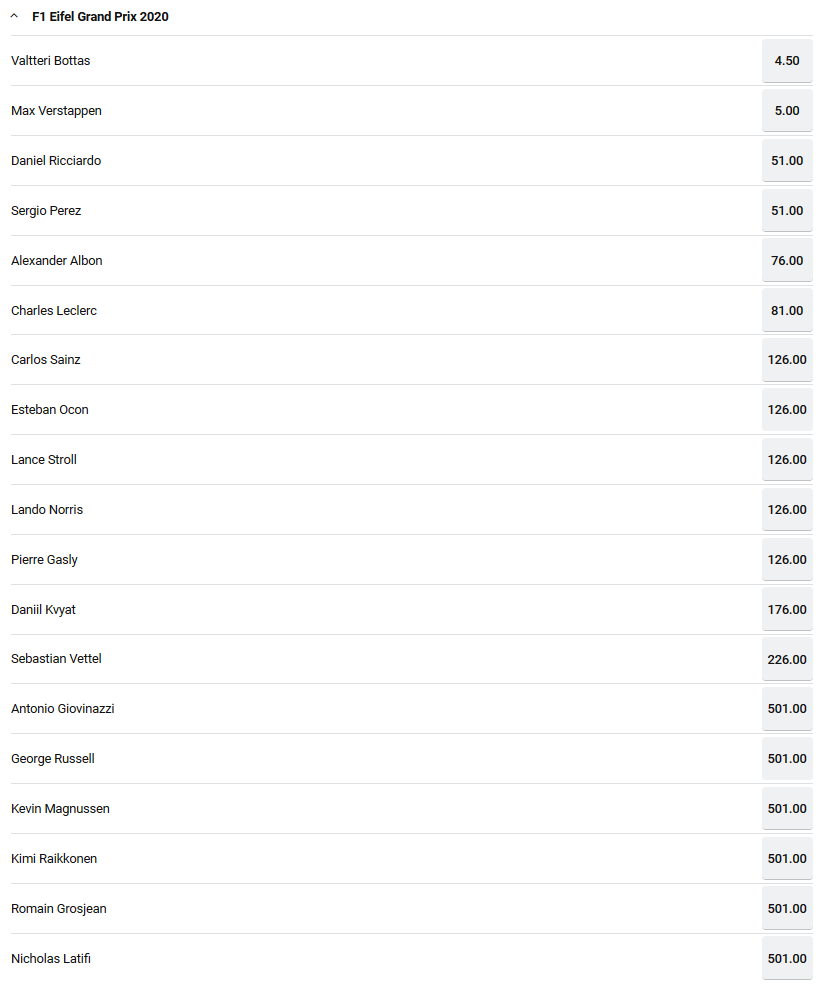
Task: Collapse the F1 Eifel Grand Prix 2020 section
Action: click(x=14, y=16)
